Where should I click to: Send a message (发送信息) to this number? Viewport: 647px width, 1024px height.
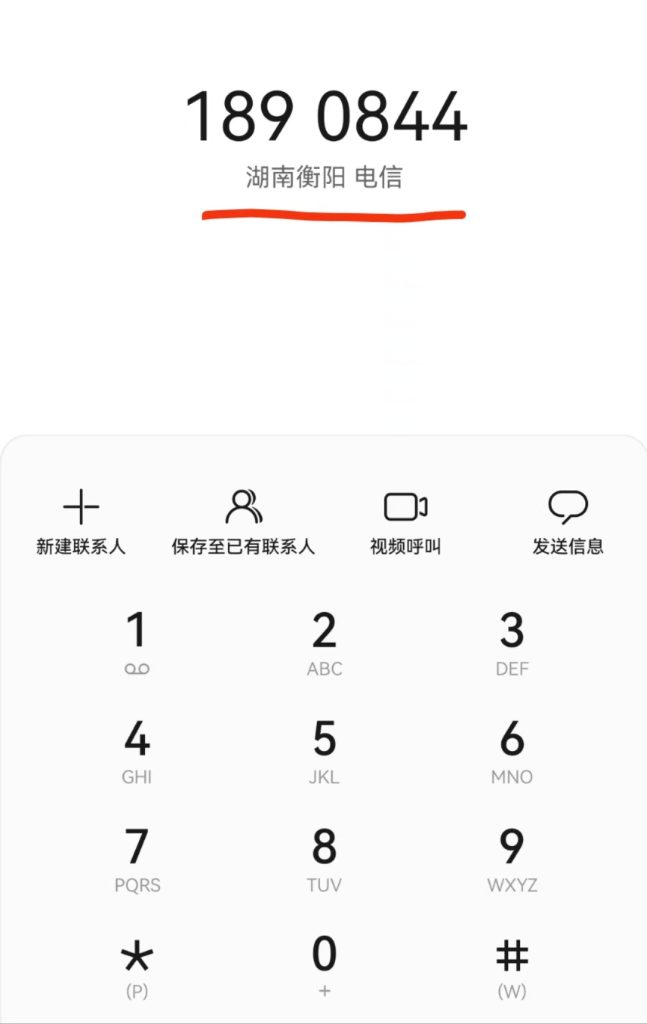(567, 522)
